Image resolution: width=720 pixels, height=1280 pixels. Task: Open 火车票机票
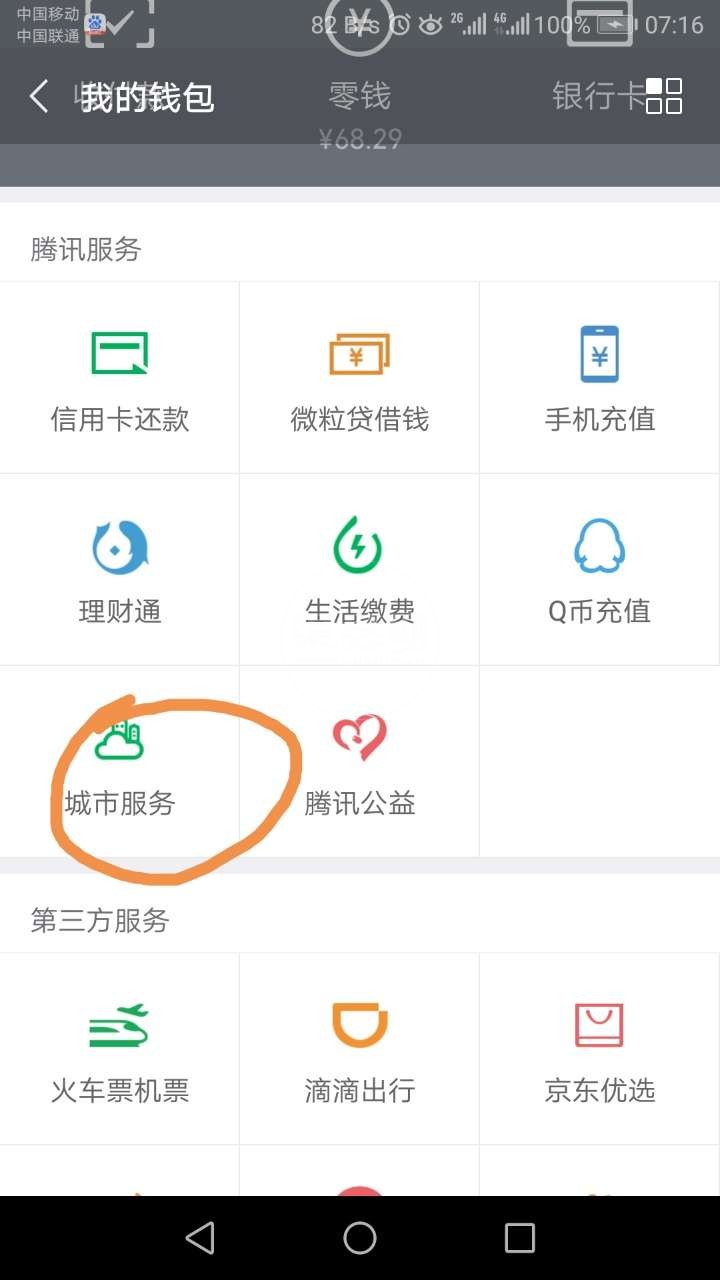pyautogui.click(x=120, y=1049)
